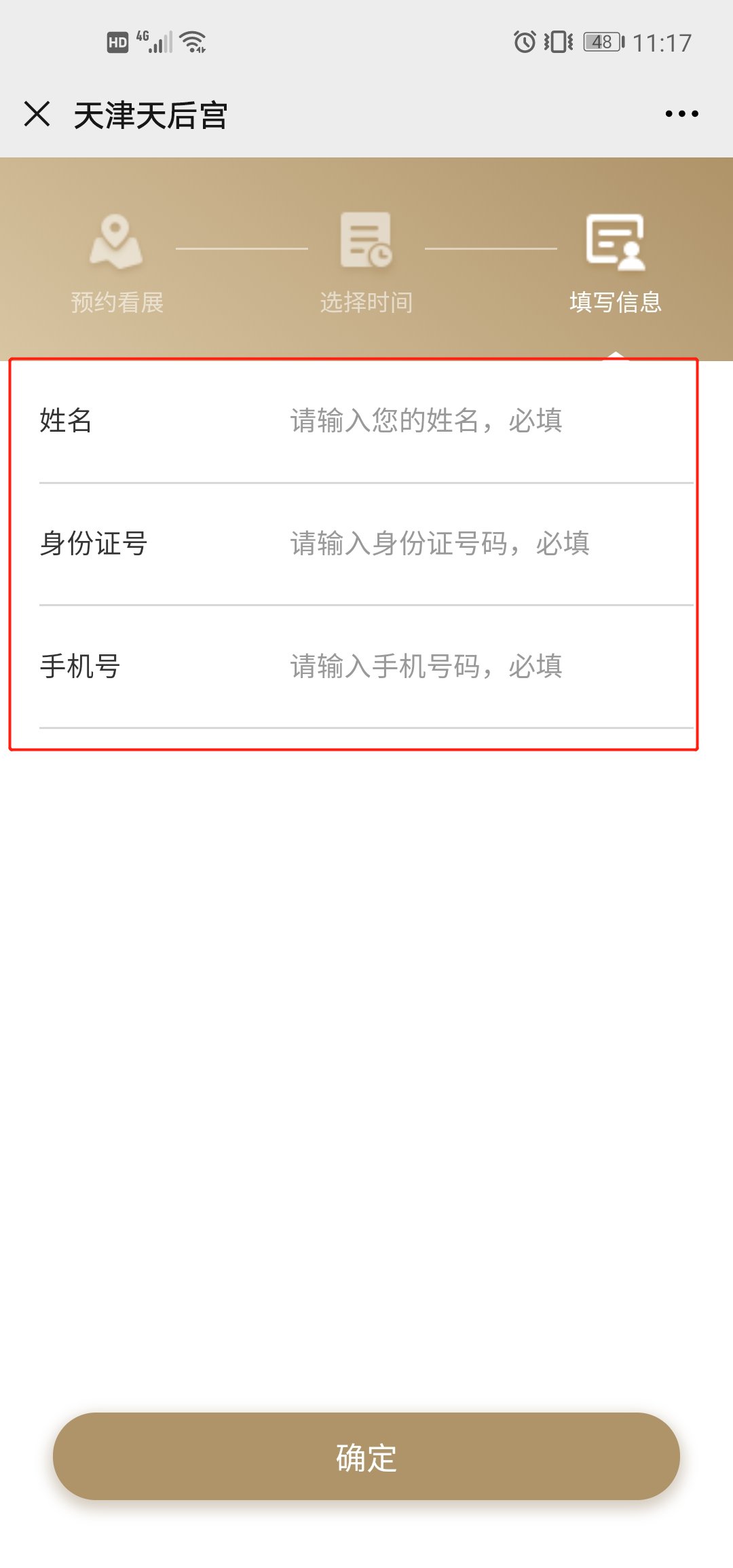Image resolution: width=733 pixels, height=1568 pixels.
Task: Go back to the 预约看展 step
Action: [117, 263]
